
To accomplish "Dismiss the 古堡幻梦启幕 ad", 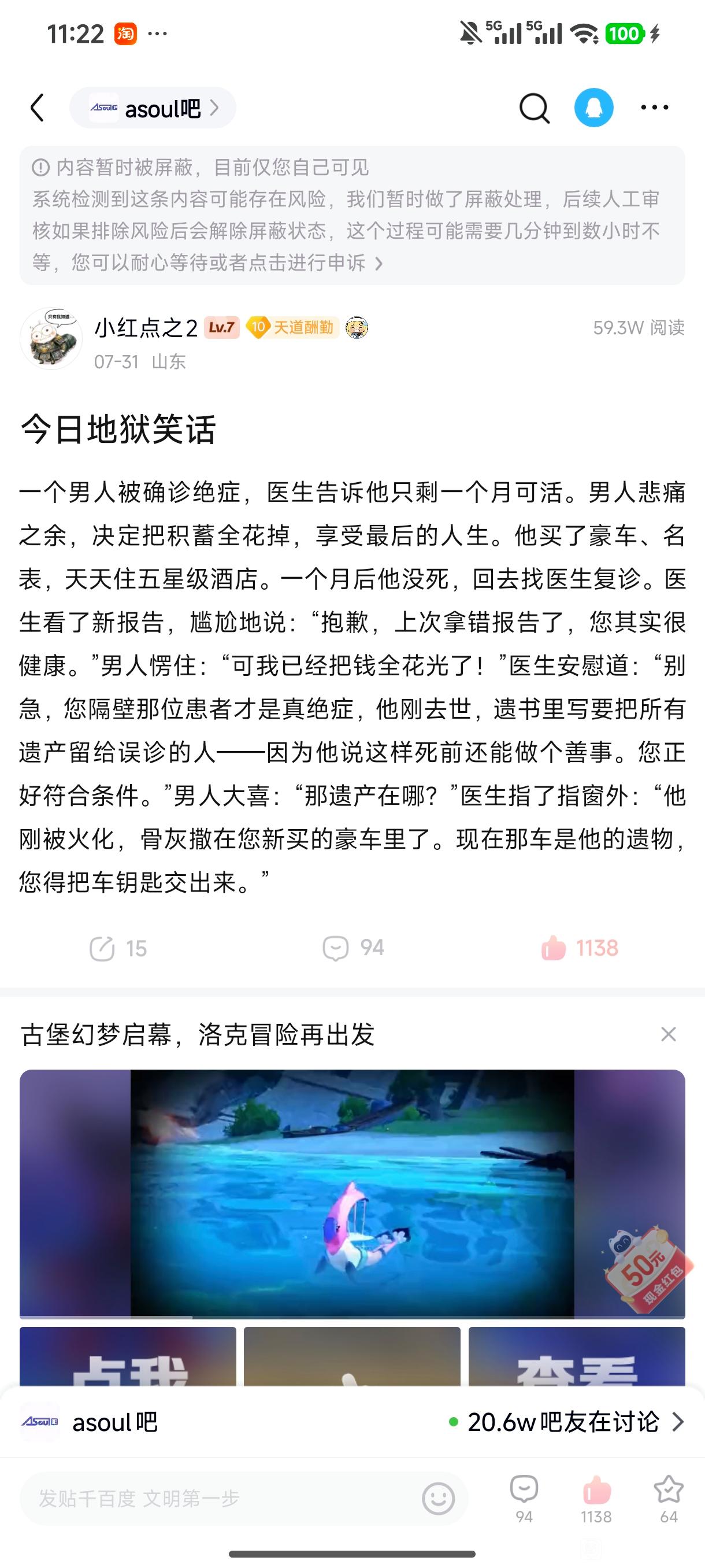I will point(669,1034).
